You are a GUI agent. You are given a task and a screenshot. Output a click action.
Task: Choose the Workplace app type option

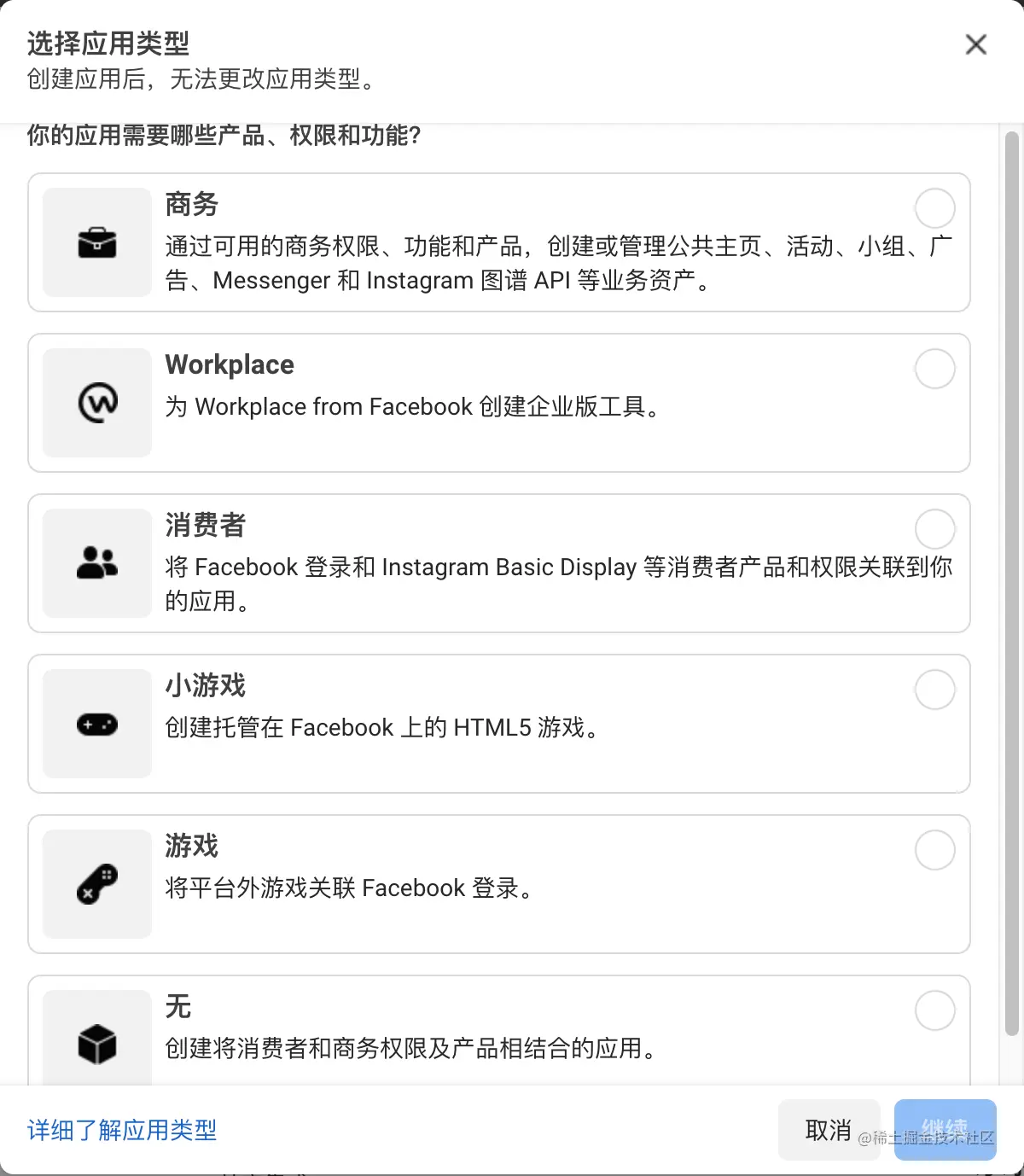click(934, 369)
